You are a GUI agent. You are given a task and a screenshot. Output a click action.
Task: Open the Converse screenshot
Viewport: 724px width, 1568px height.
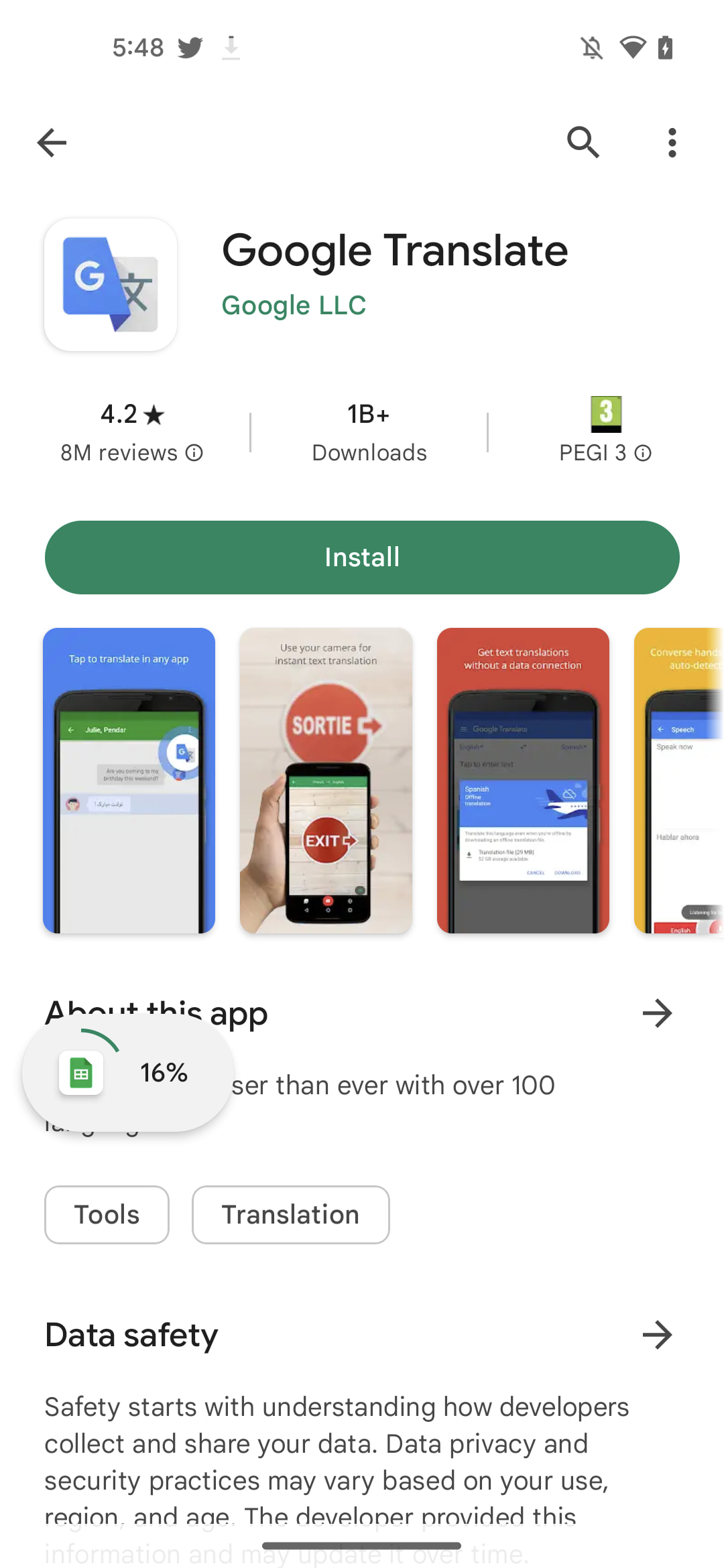[x=678, y=780]
